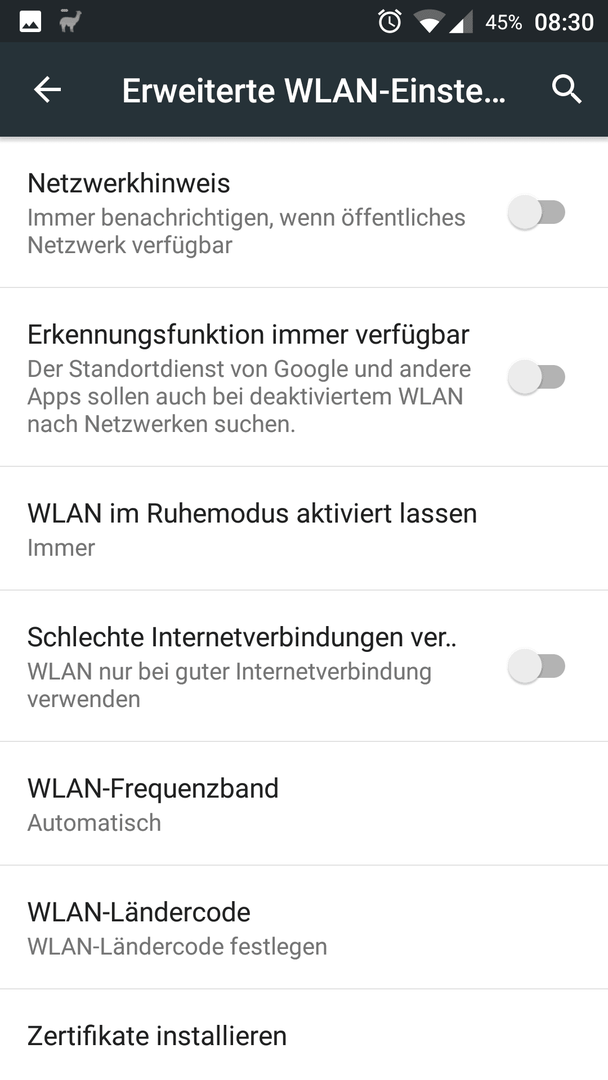The image size is (608, 1080).
Task: Select the WLAN-Ländercode row
Action: [x=304, y=928]
